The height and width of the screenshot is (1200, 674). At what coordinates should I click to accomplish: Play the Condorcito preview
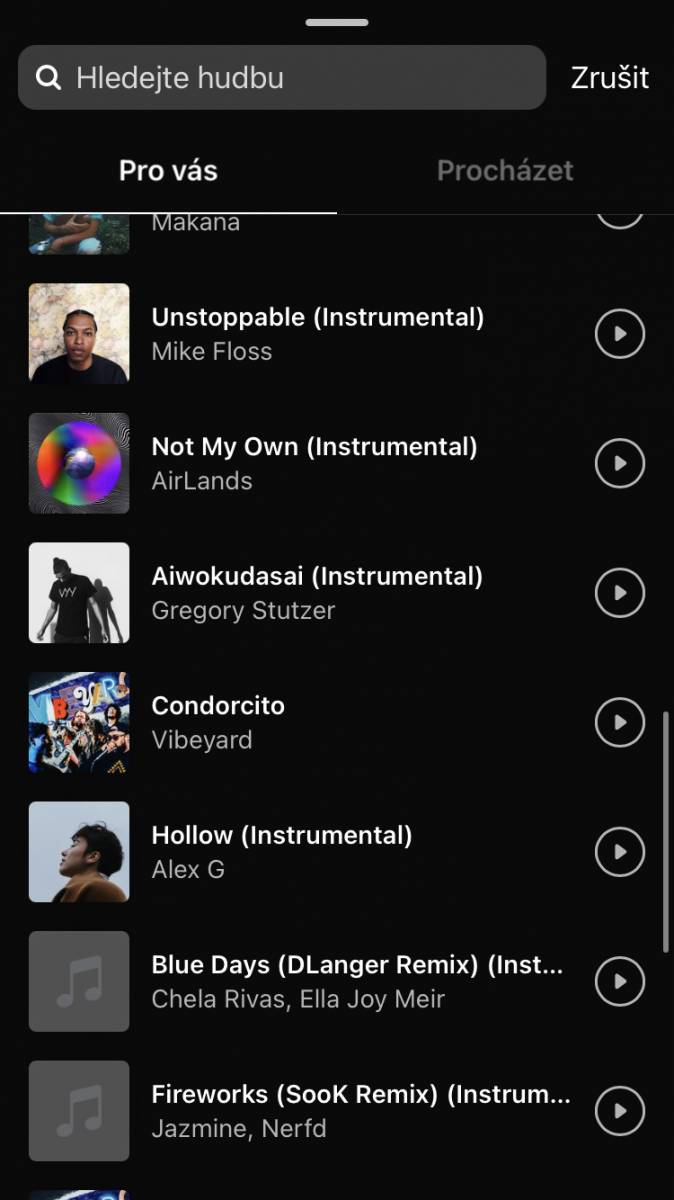[620, 722]
